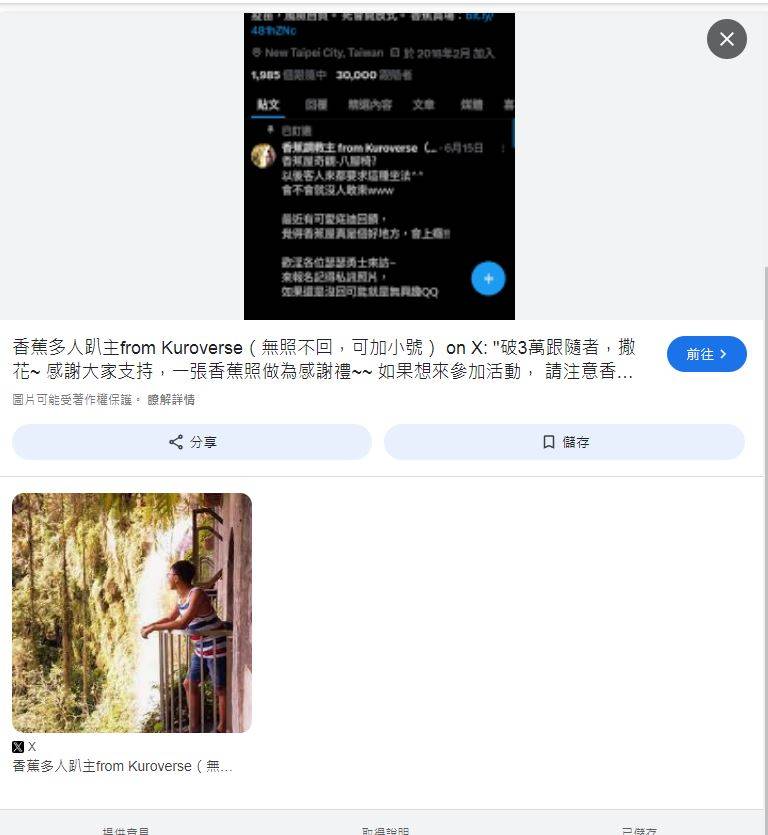Open the main preview image of the X post

click(379, 166)
